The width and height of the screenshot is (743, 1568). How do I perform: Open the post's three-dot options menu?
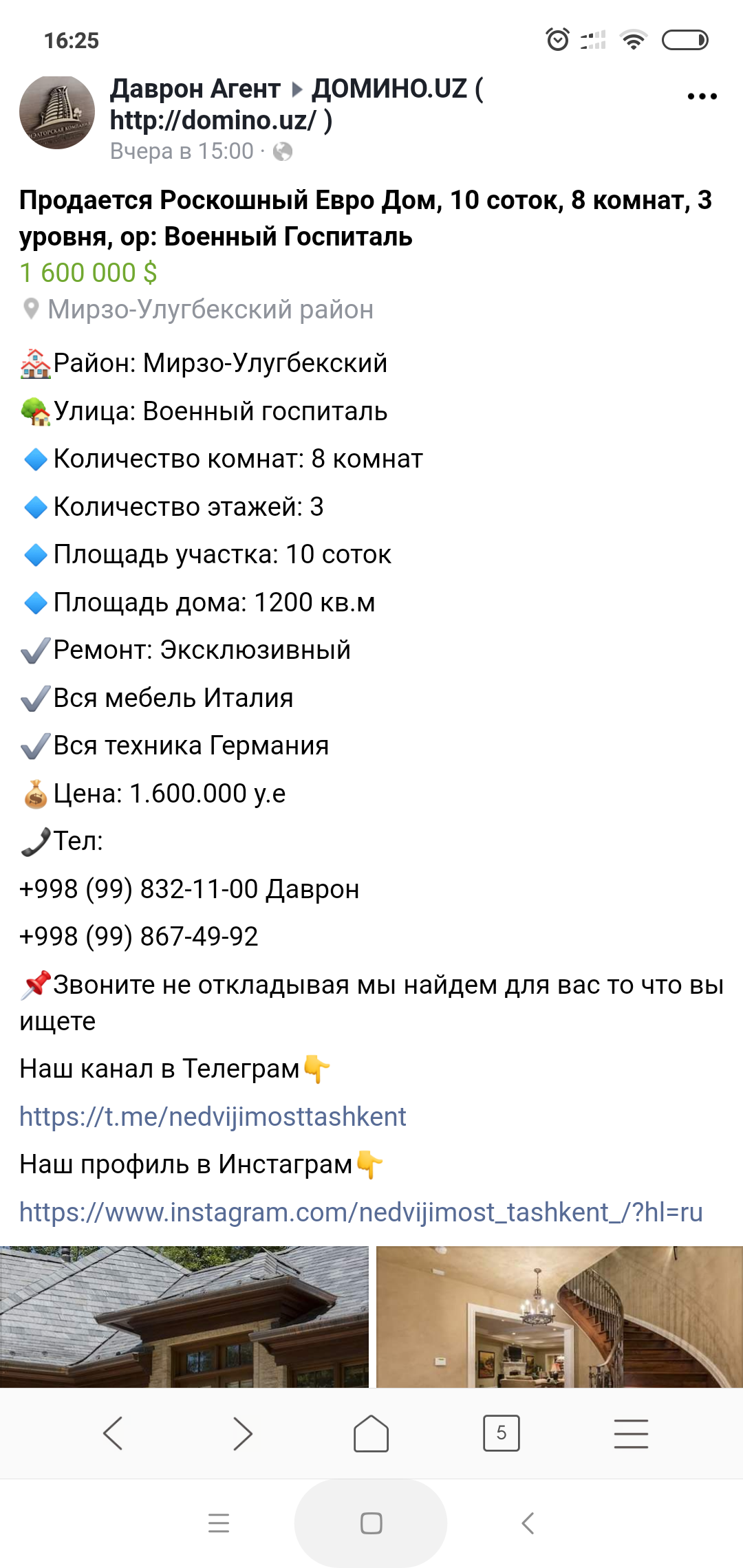702,96
